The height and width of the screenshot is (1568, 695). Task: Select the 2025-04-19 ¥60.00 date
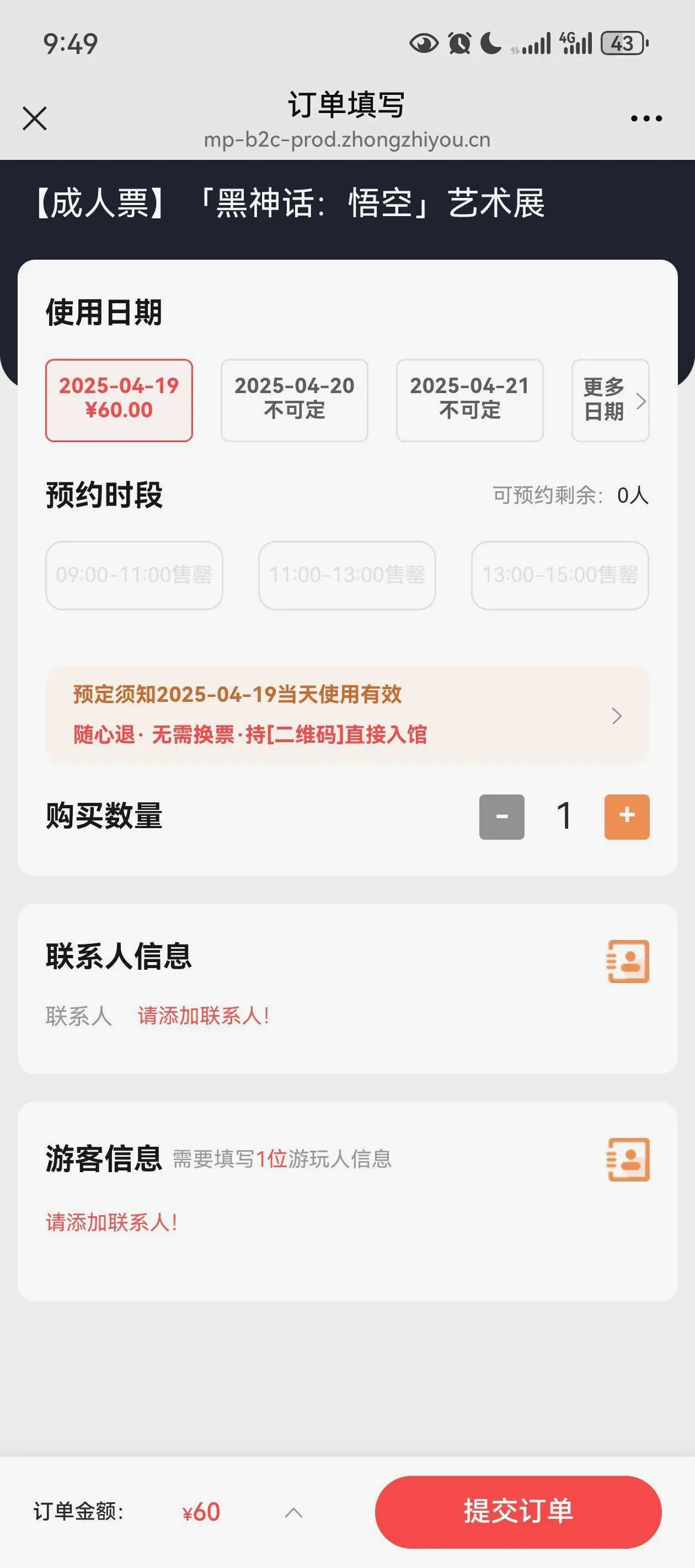pos(119,400)
